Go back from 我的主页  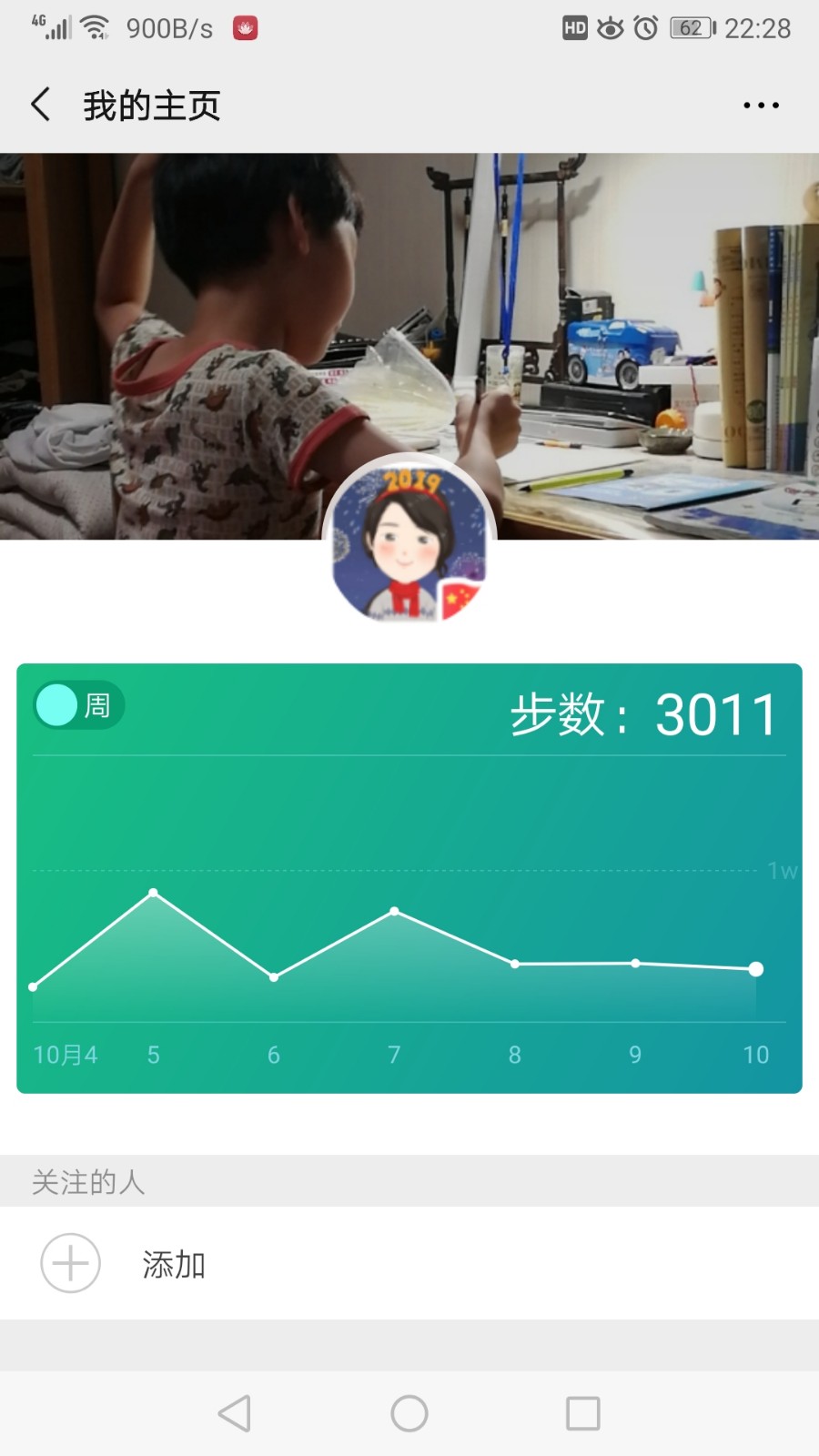coord(41,105)
